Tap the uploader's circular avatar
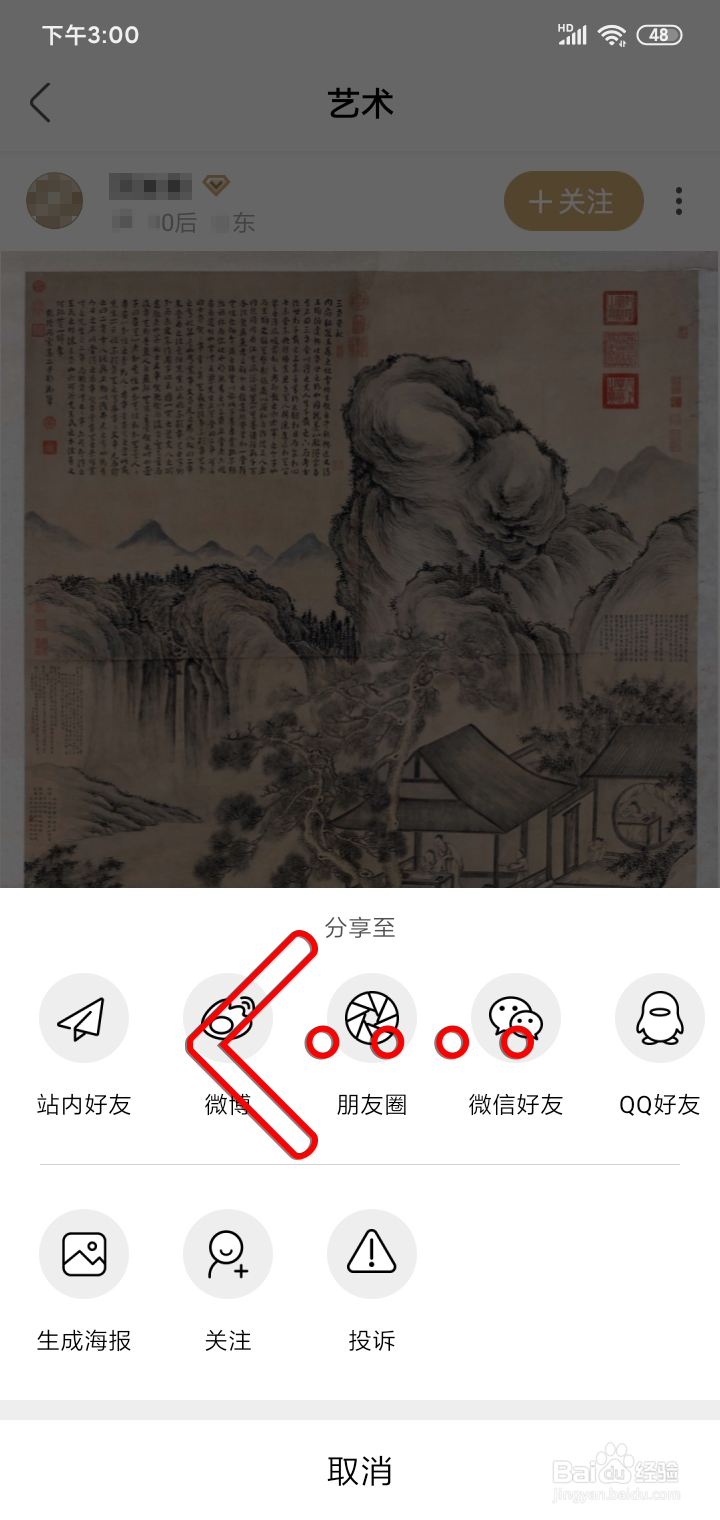This screenshot has height=1520, width=720. coord(54,201)
